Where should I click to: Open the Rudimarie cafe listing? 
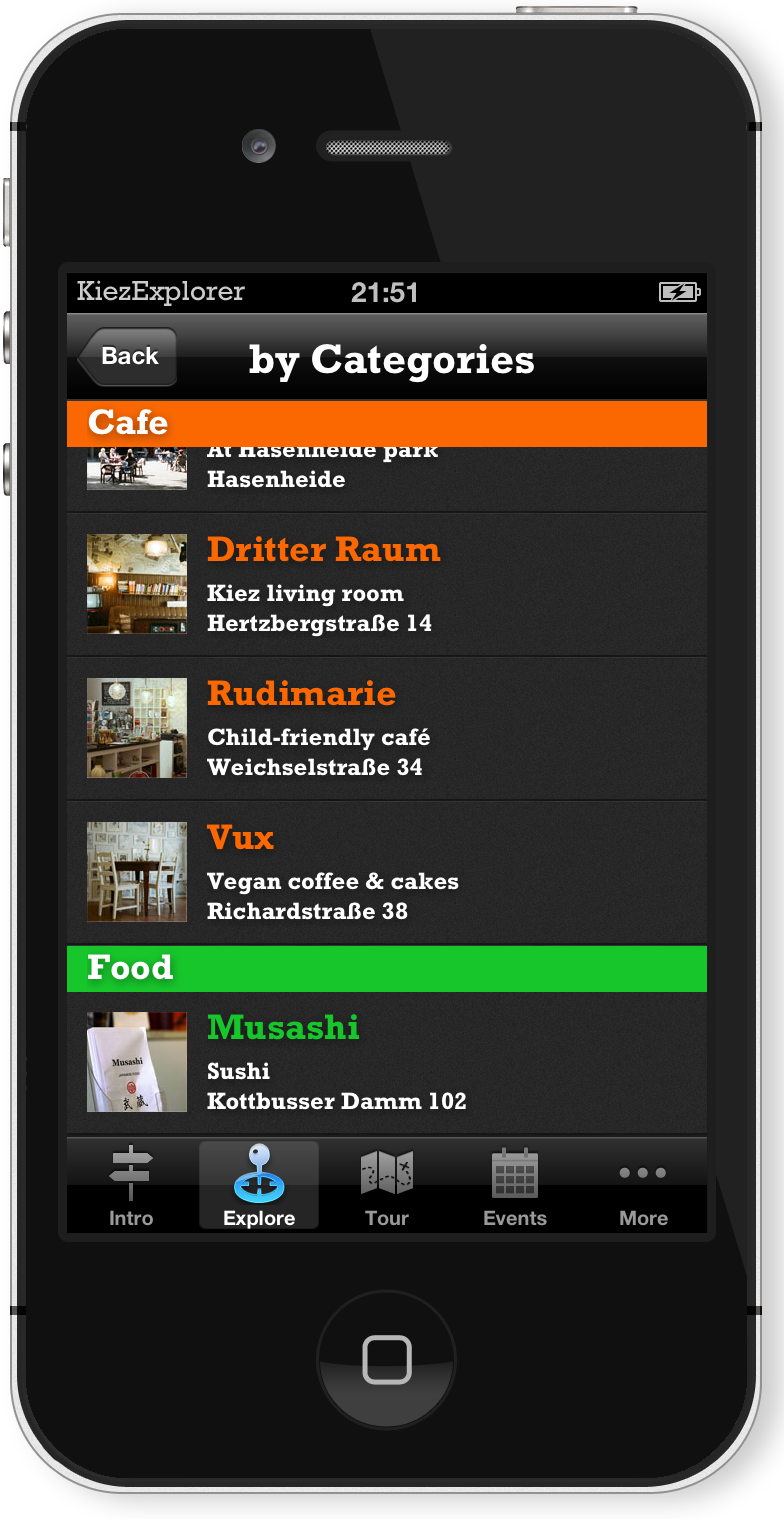point(387,728)
